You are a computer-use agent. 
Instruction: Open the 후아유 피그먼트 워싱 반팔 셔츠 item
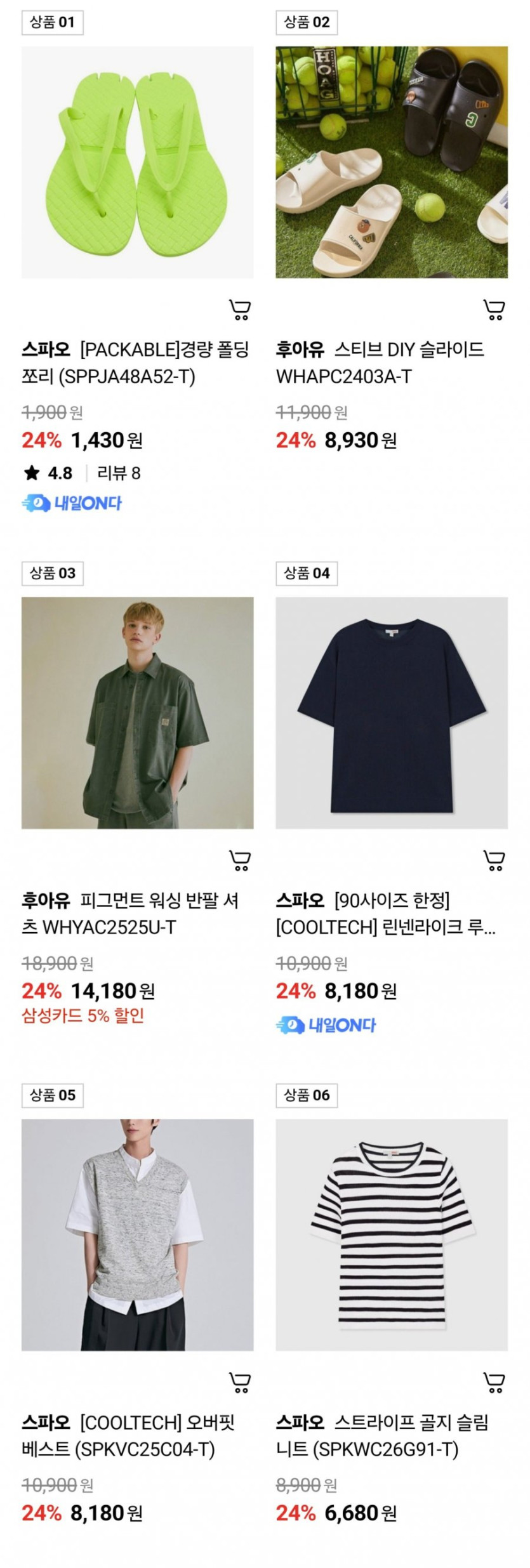point(137,713)
